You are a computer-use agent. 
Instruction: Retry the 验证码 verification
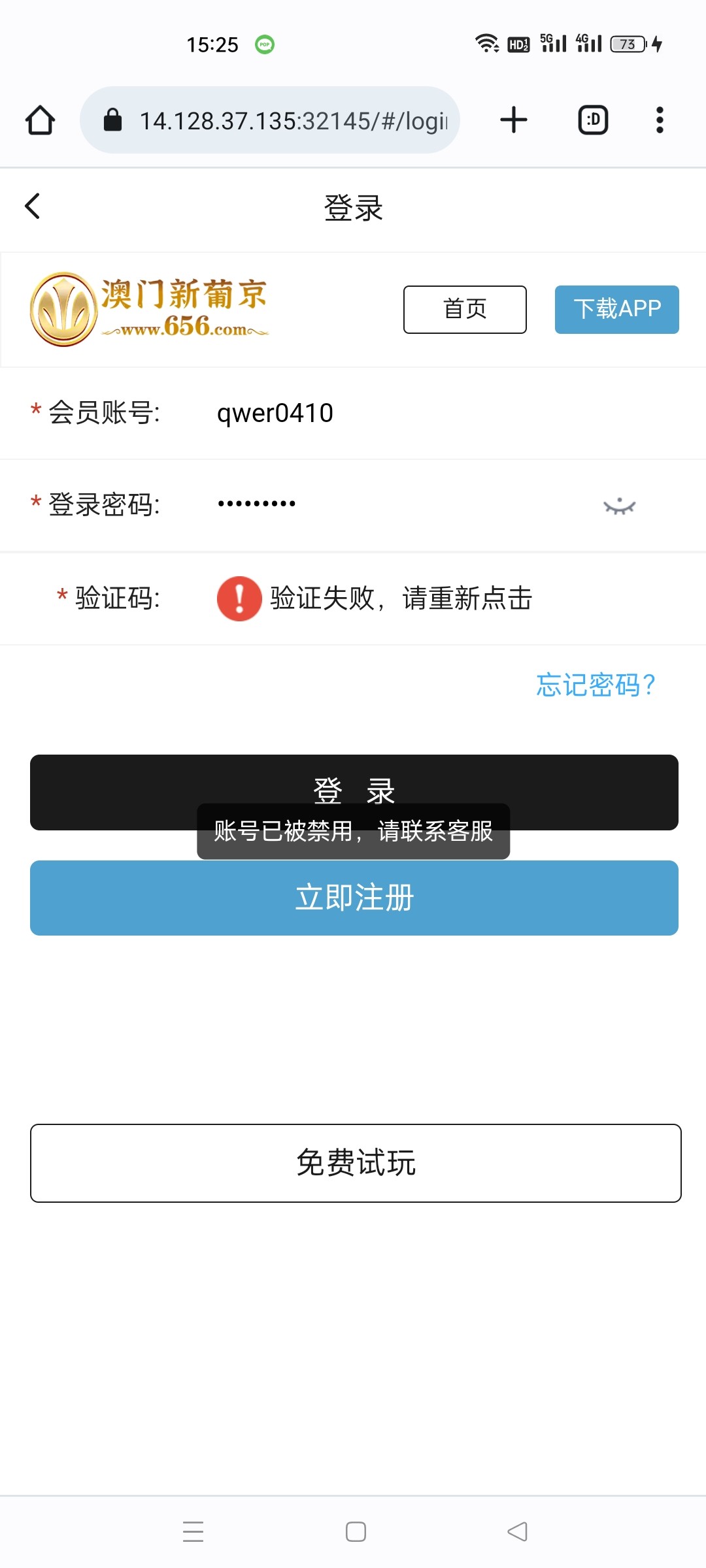[375, 598]
